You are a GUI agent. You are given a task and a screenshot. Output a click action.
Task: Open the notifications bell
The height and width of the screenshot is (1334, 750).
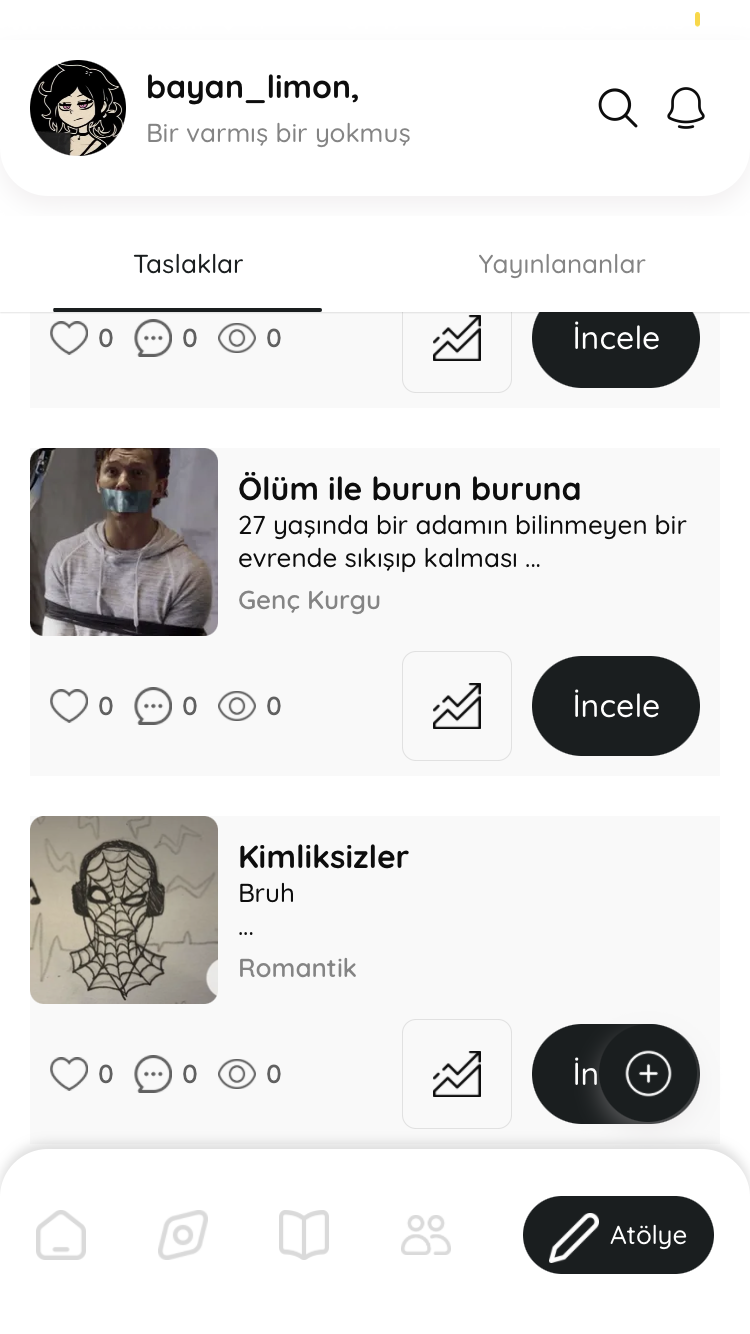(686, 108)
